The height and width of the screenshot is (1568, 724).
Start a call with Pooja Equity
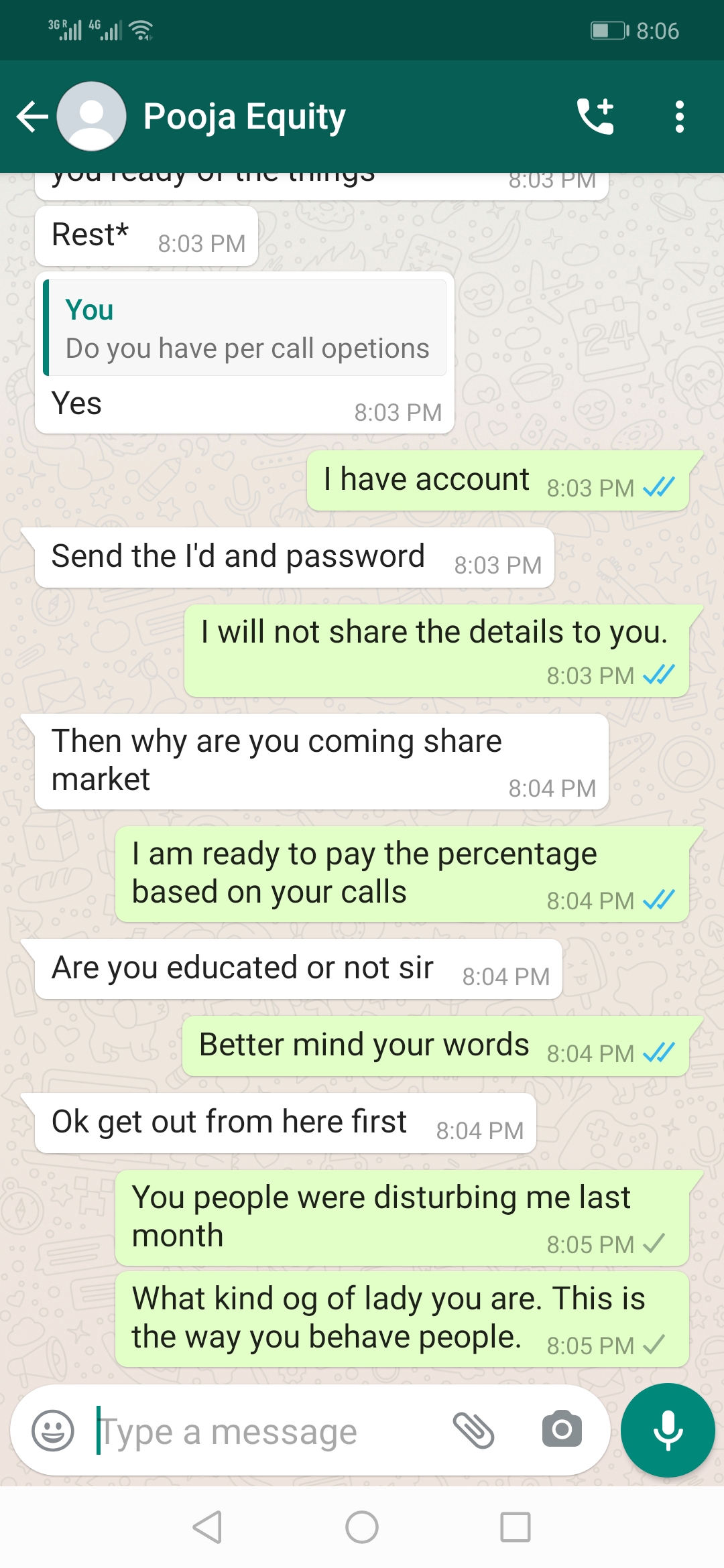(595, 117)
